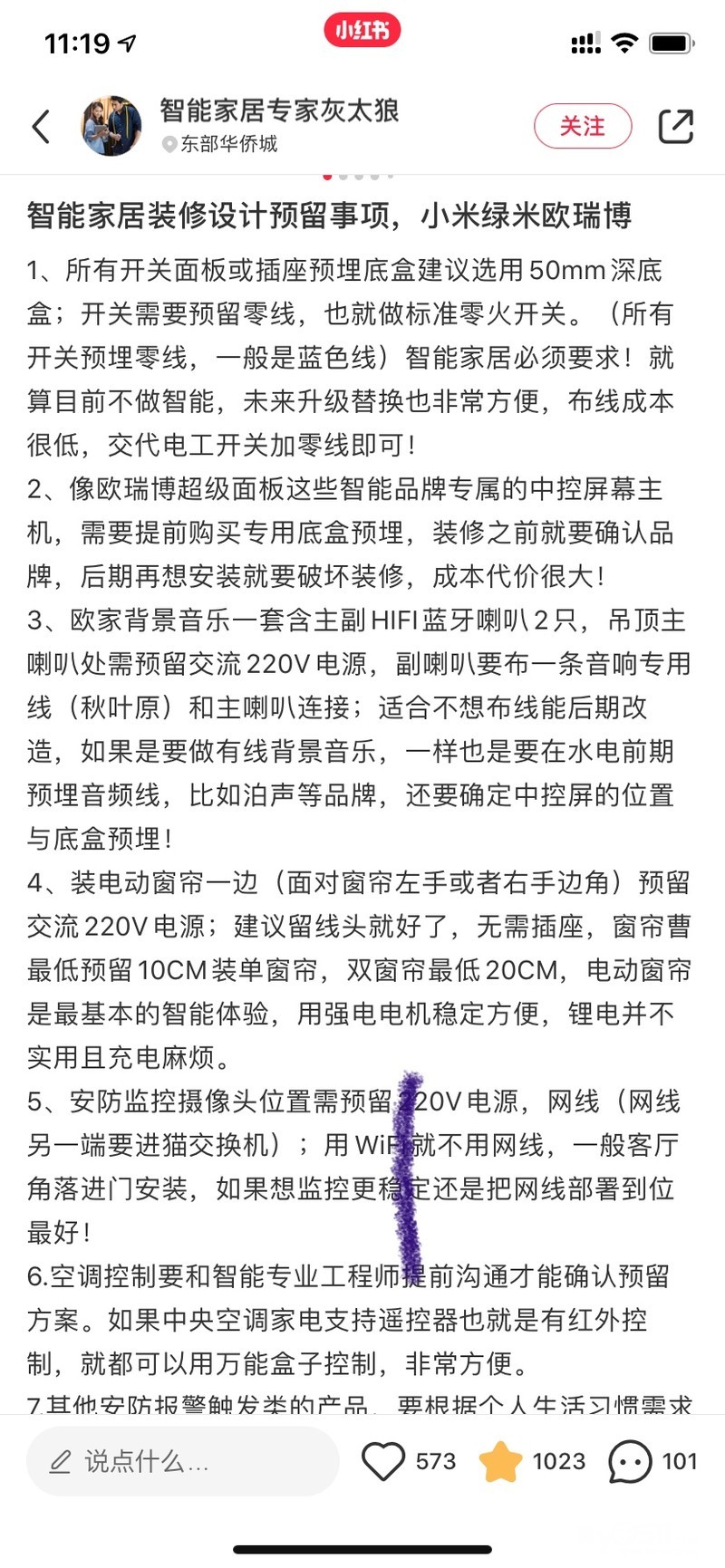Open 智能家居专家灰太狼's profile avatar
725x1568 pixels.
(x=111, y=126)
